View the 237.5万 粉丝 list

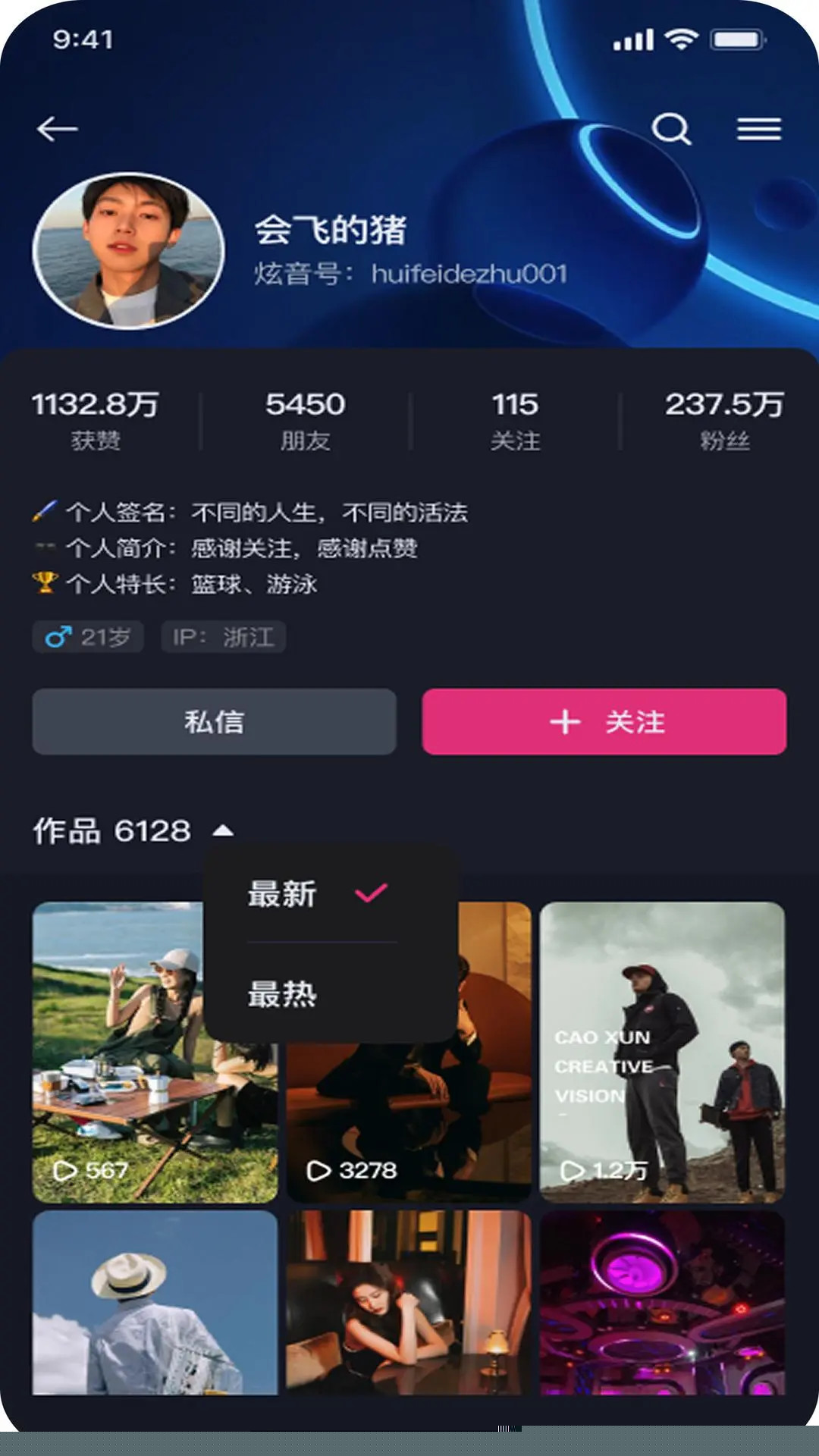coord(724,420)
